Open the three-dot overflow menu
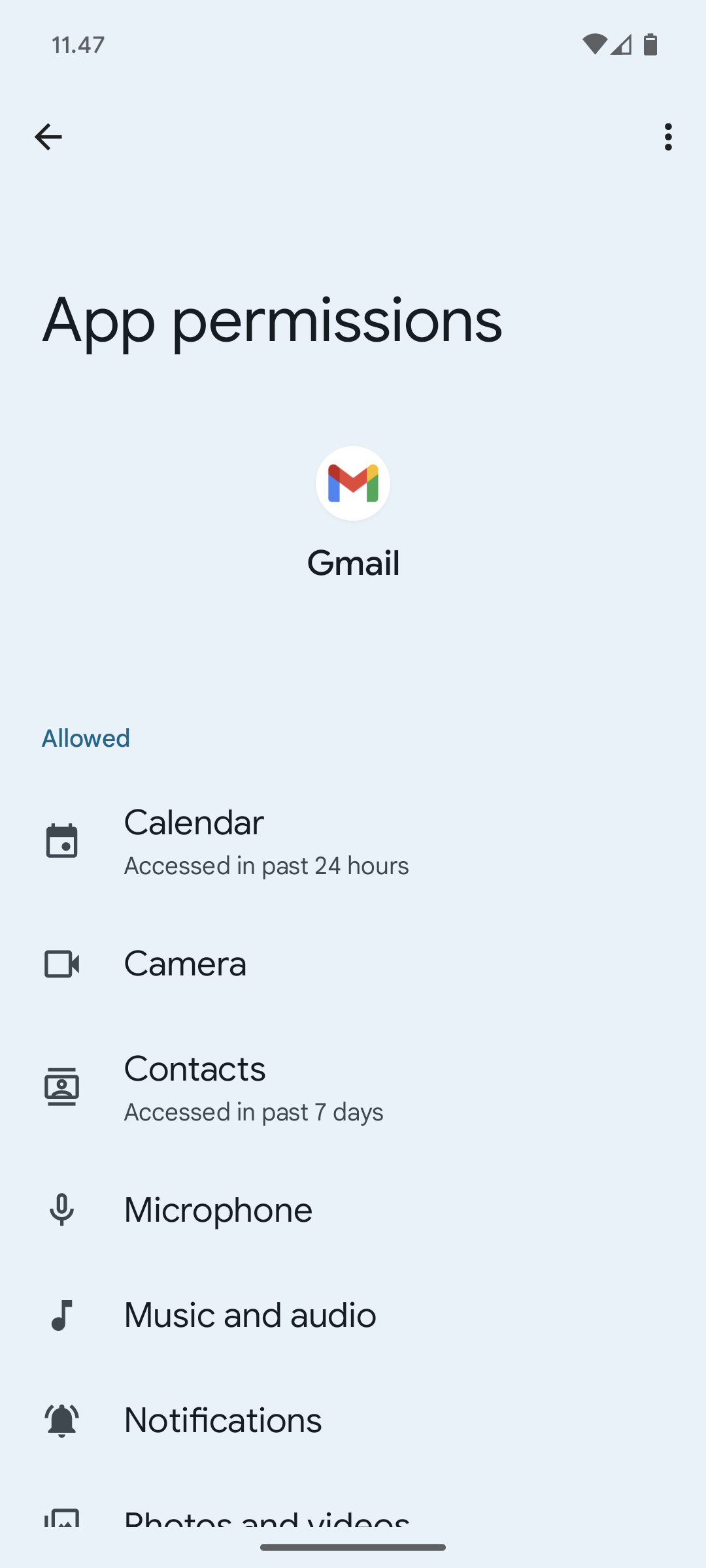The height and width of the screenshot is (1568, 706). click(667, 137)
